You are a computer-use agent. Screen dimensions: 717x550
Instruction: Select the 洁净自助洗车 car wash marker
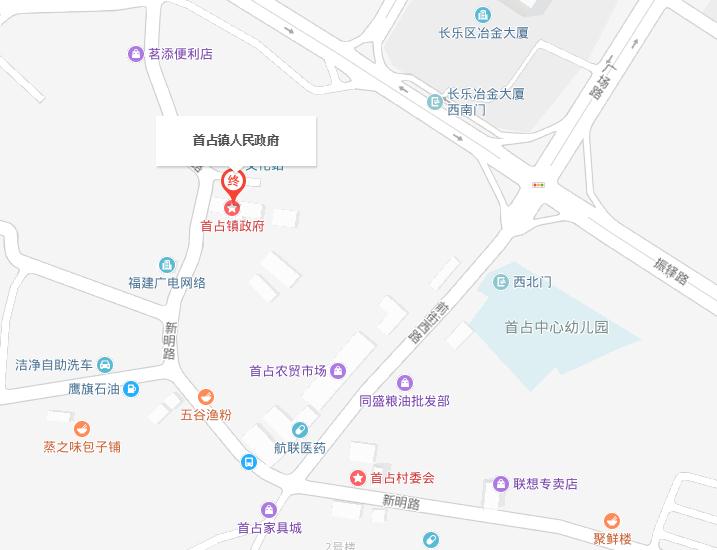(x=105, y=364)
